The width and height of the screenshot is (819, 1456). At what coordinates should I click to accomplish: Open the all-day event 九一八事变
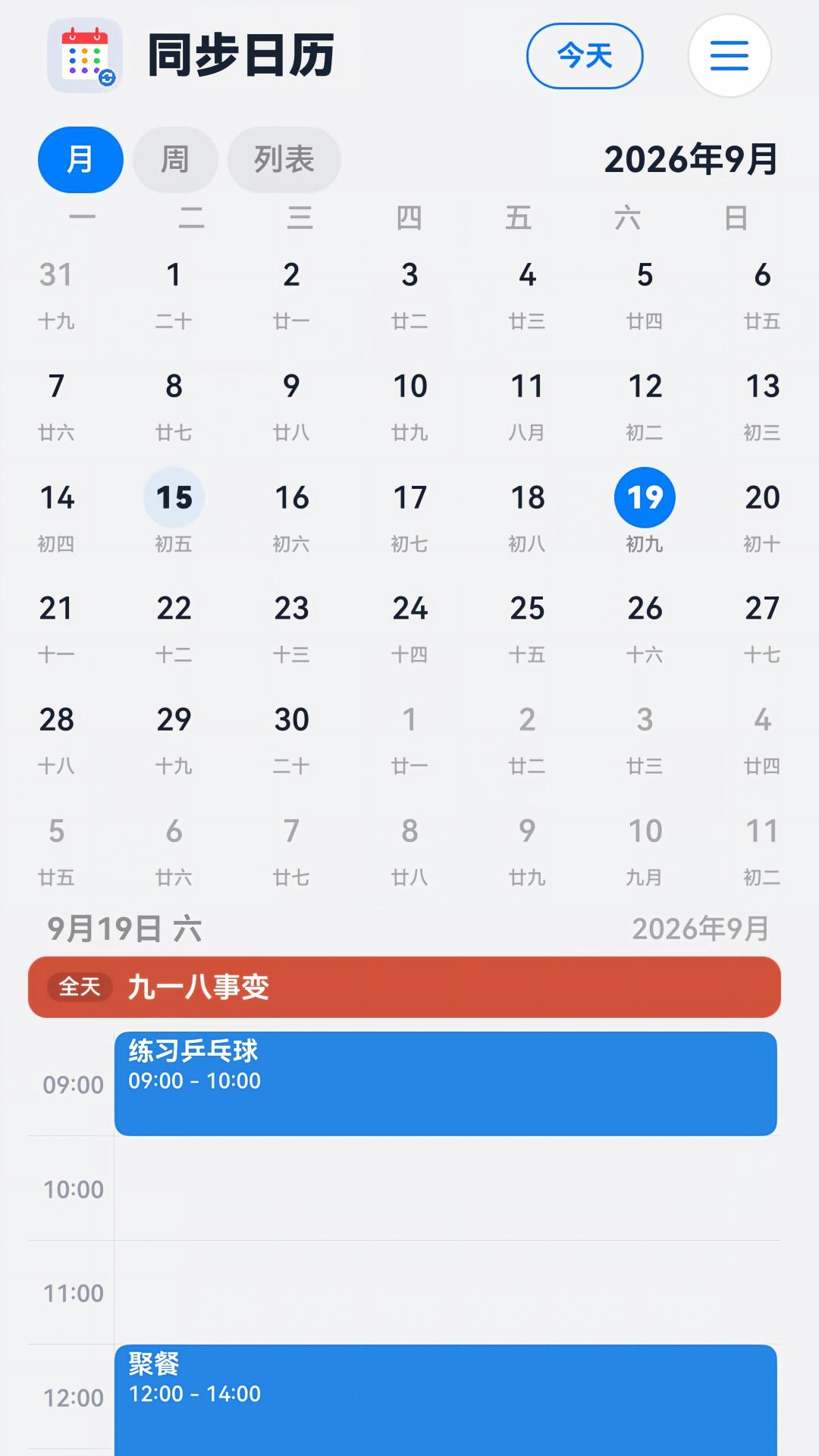coord(404,987)
